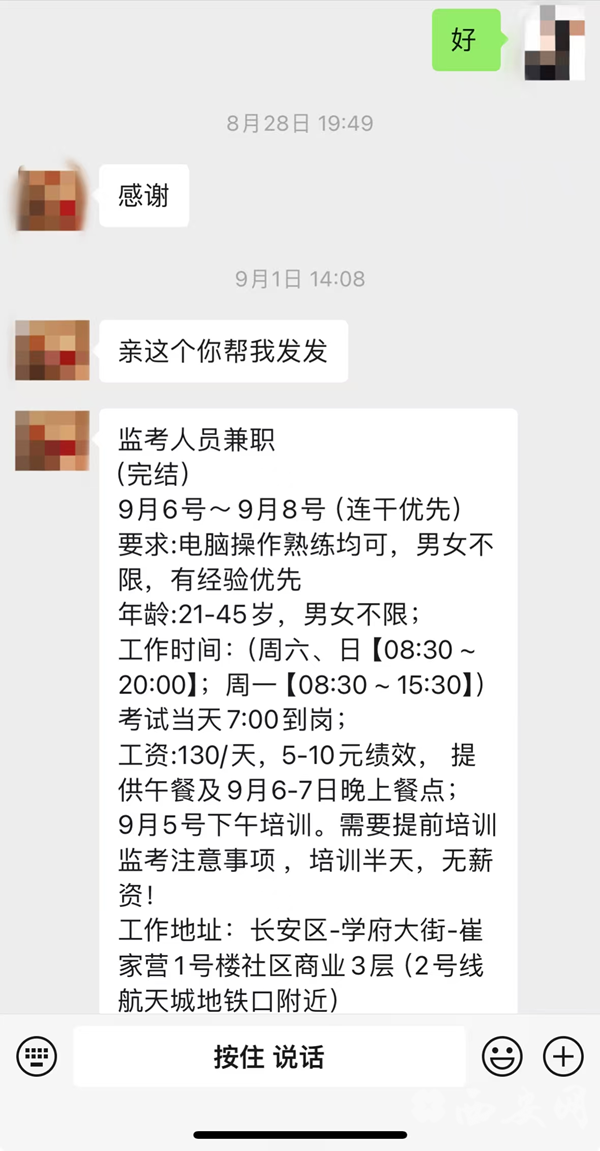Open the emoji sticker panel
600x1151 pixels.
(x=502, y=1056)
